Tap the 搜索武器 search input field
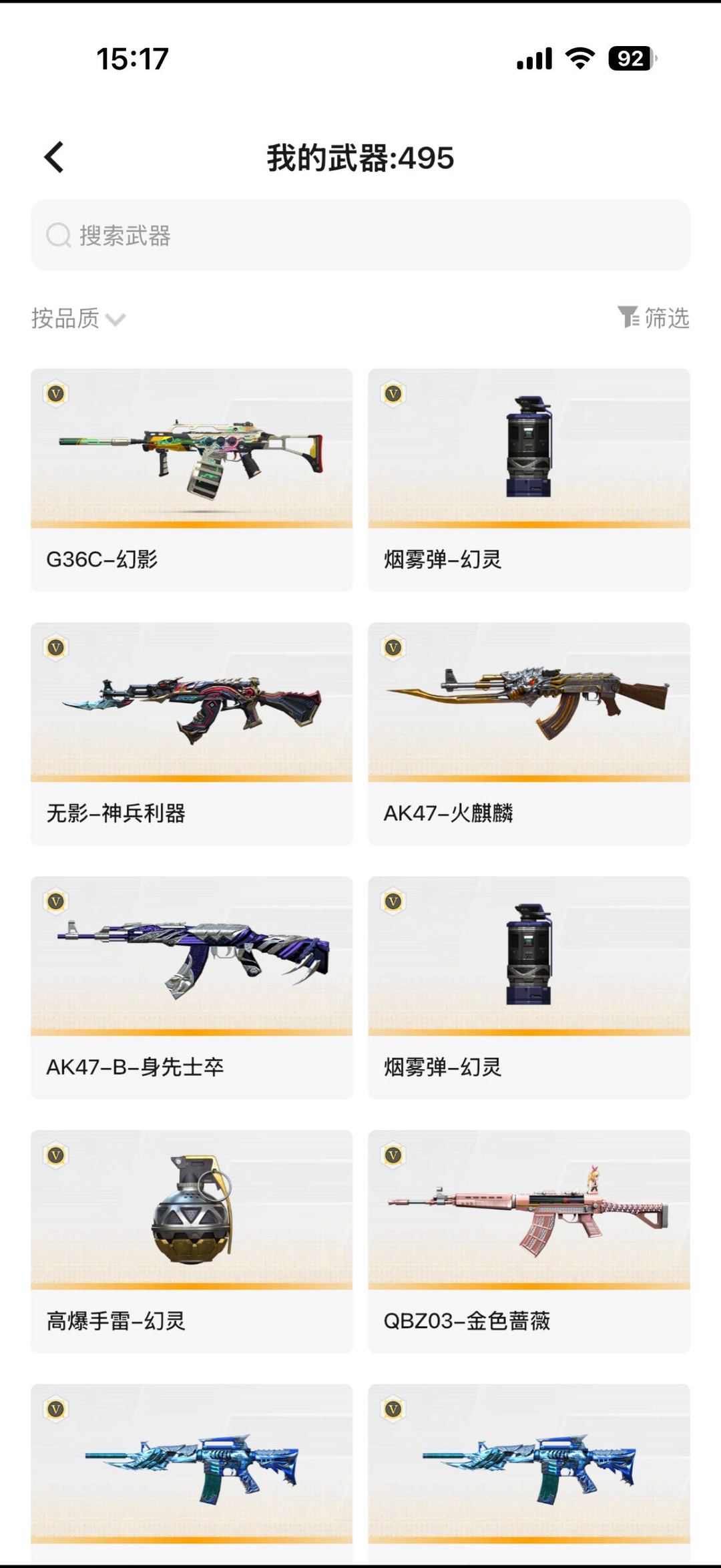Viewport: 721px width, 1568px height. (x=360, y=235)
